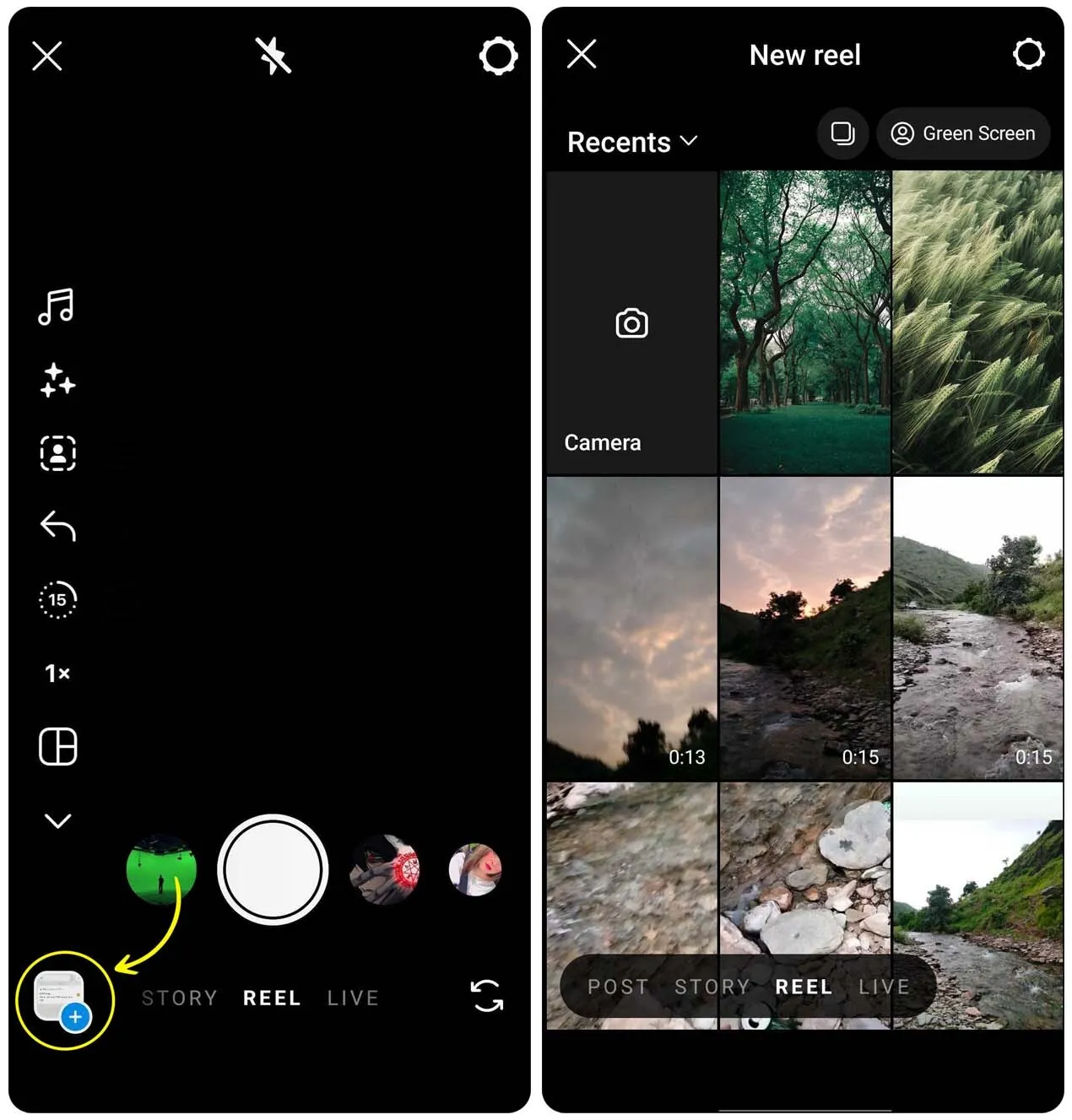Select the 0:13 cloudy sky video
The width and height of the screenshot is (1072, 1120).
[x=631, y=627]
